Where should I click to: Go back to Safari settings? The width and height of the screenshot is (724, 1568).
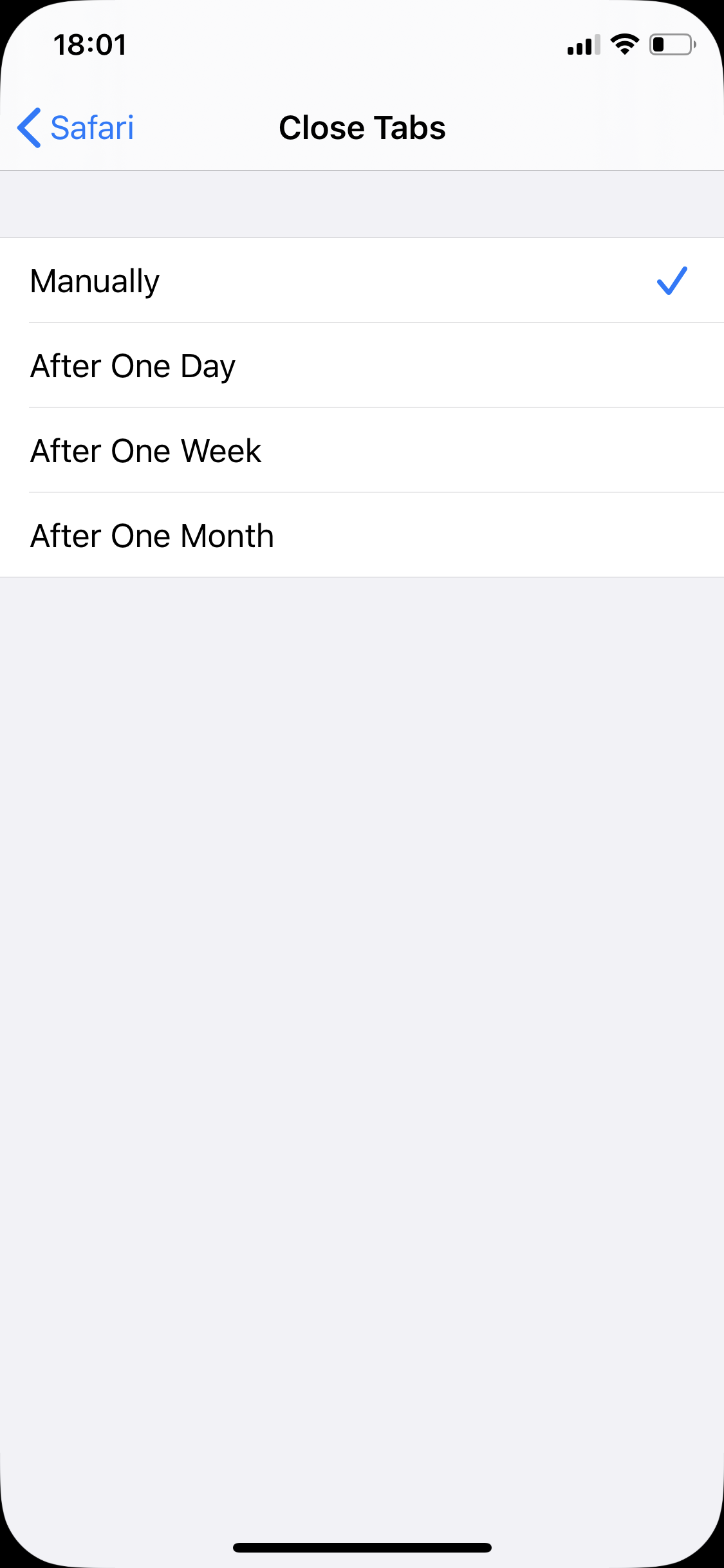click(75, 127)
